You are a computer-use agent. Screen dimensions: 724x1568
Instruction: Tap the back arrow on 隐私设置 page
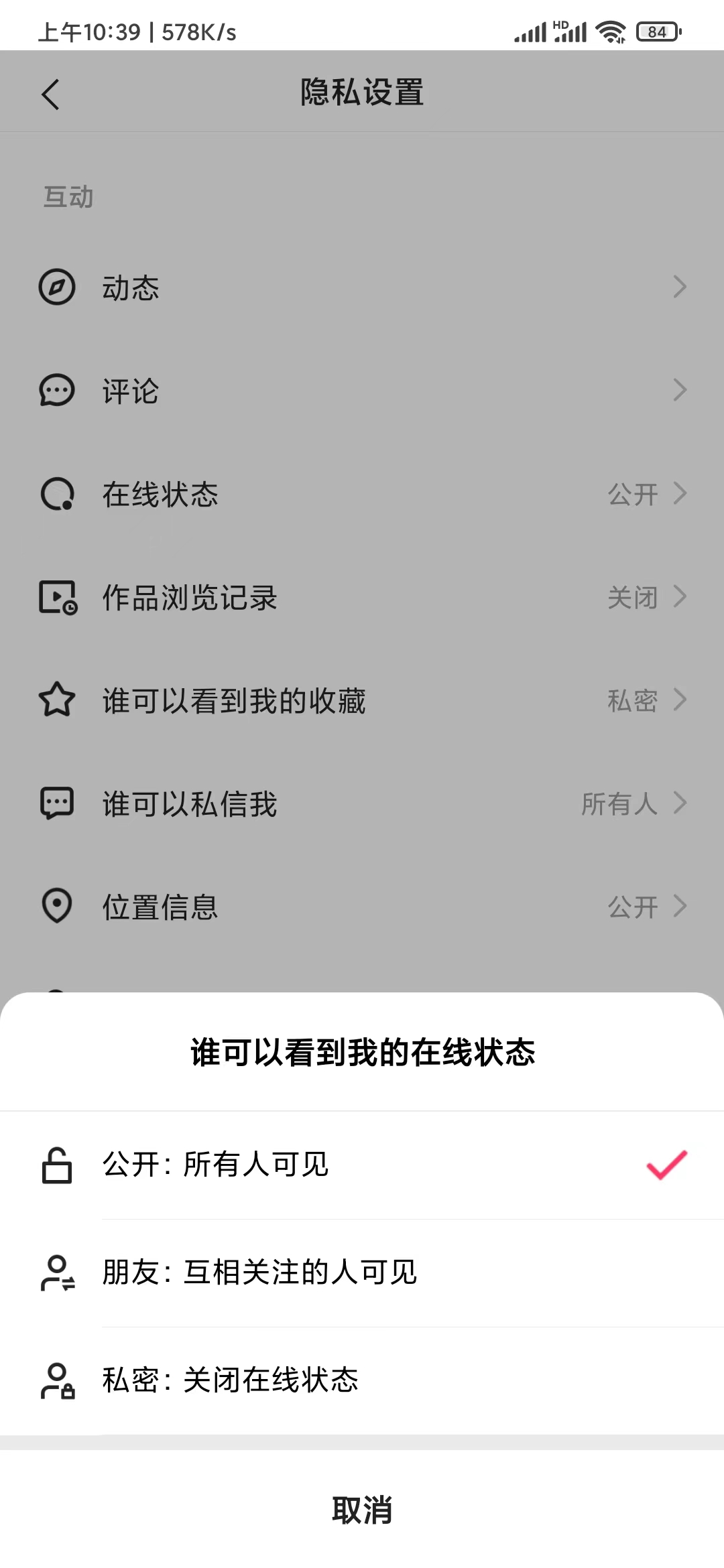click(x=51, y=94)
